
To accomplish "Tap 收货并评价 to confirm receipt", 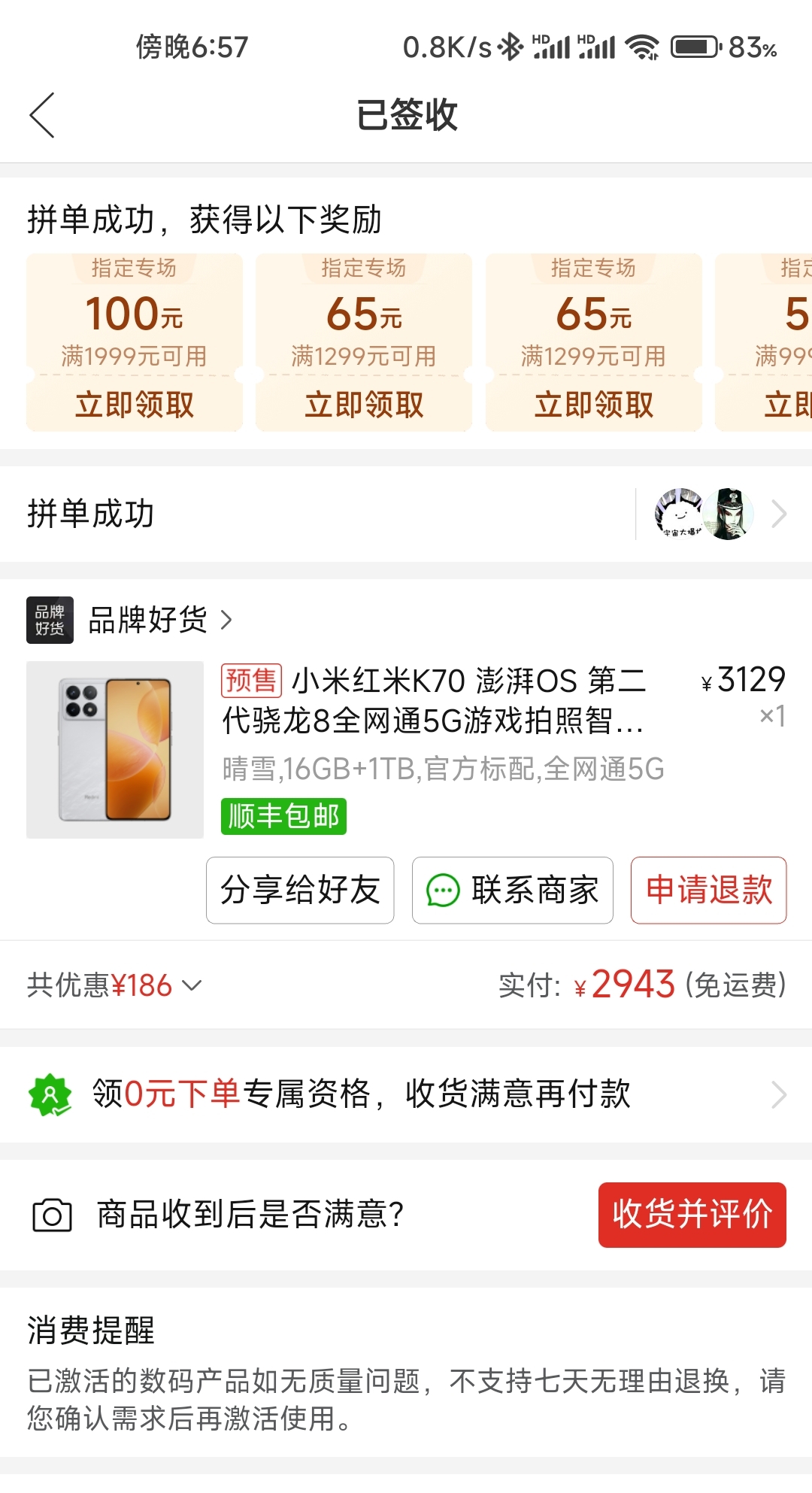I will (x=692, y=1214).
